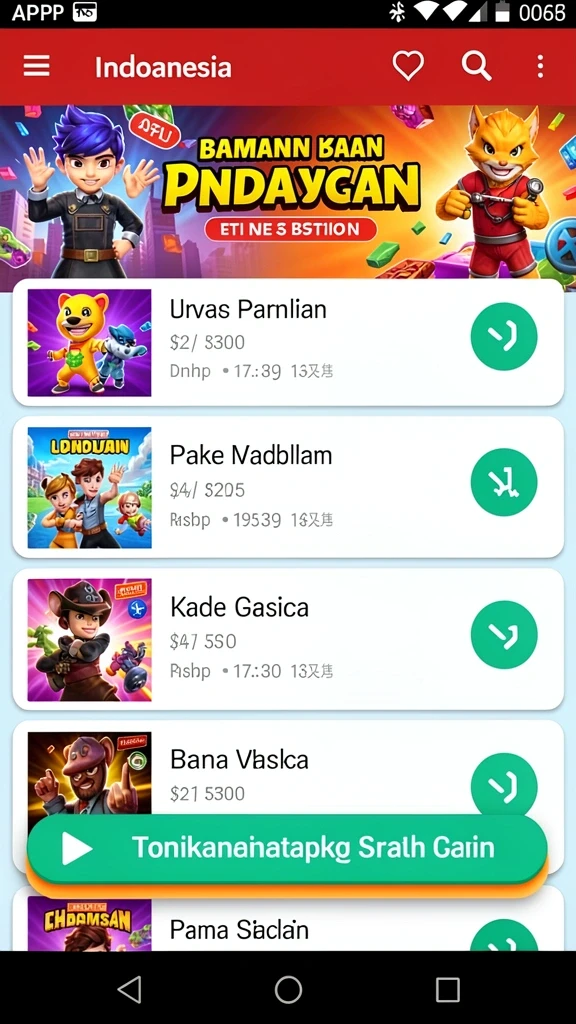This screenshot has width=576, height=1024.
Task: Open favorites via the heart icon
Action: point(408,66)
